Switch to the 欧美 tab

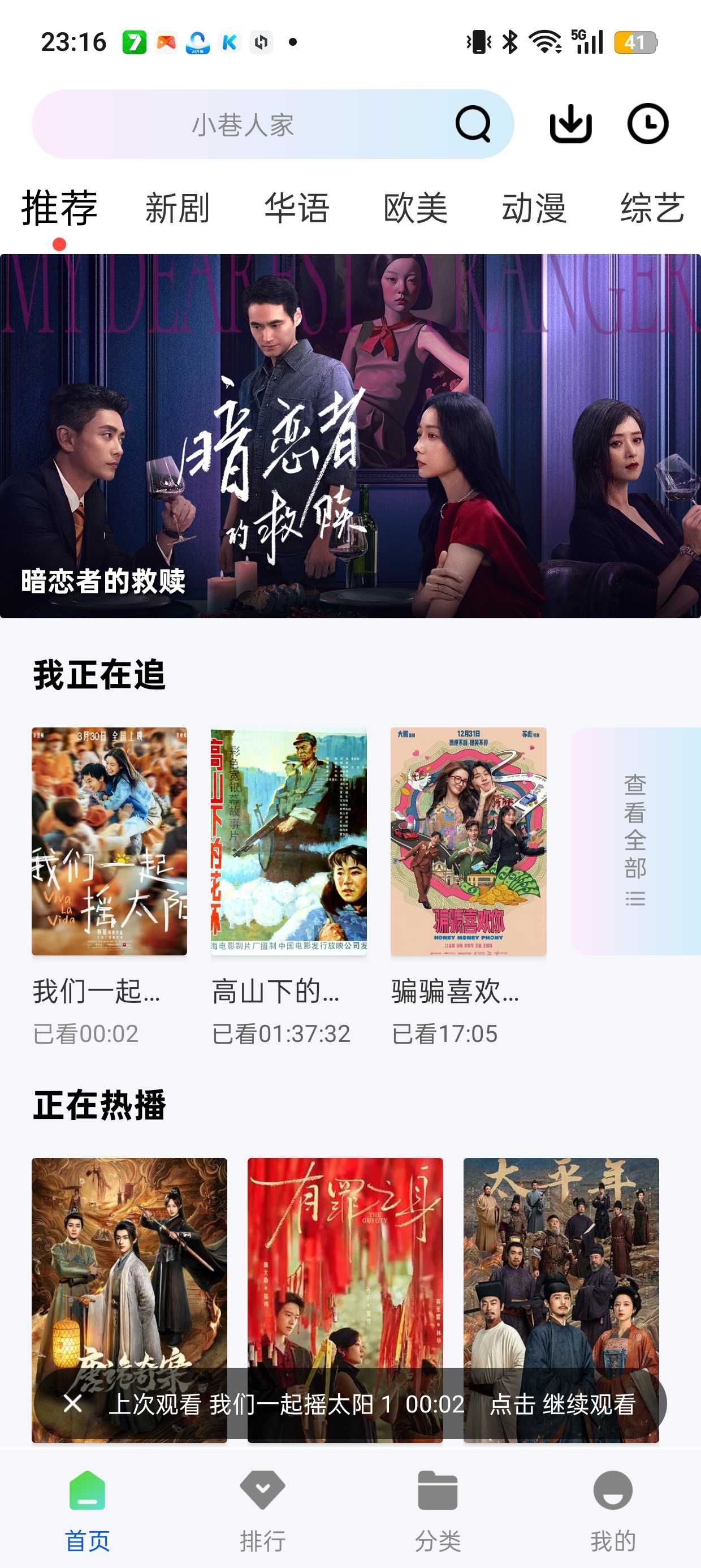point(416,208)
